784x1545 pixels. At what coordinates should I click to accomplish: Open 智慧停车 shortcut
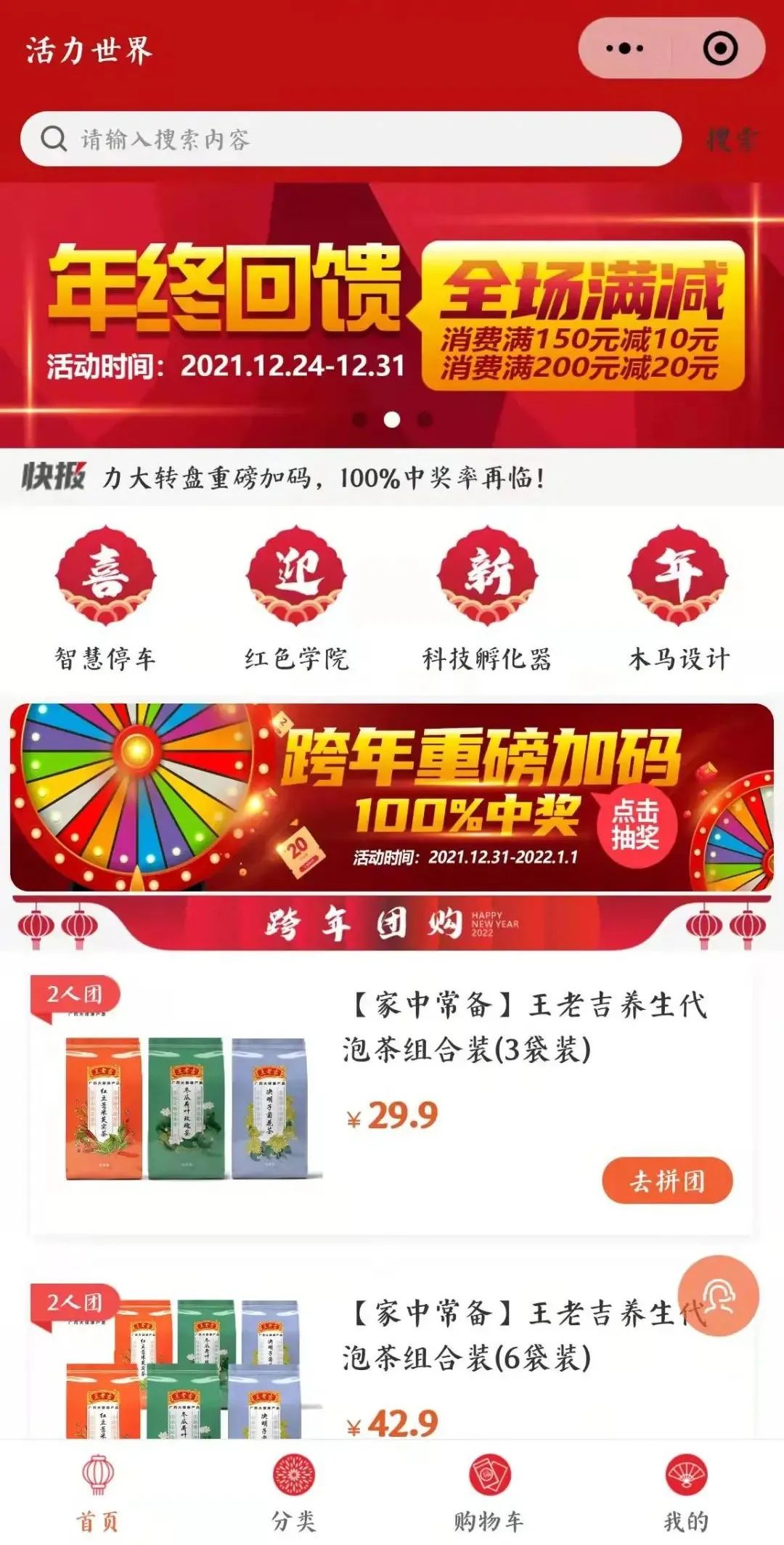pyautogui.click(x=106, y=595)
